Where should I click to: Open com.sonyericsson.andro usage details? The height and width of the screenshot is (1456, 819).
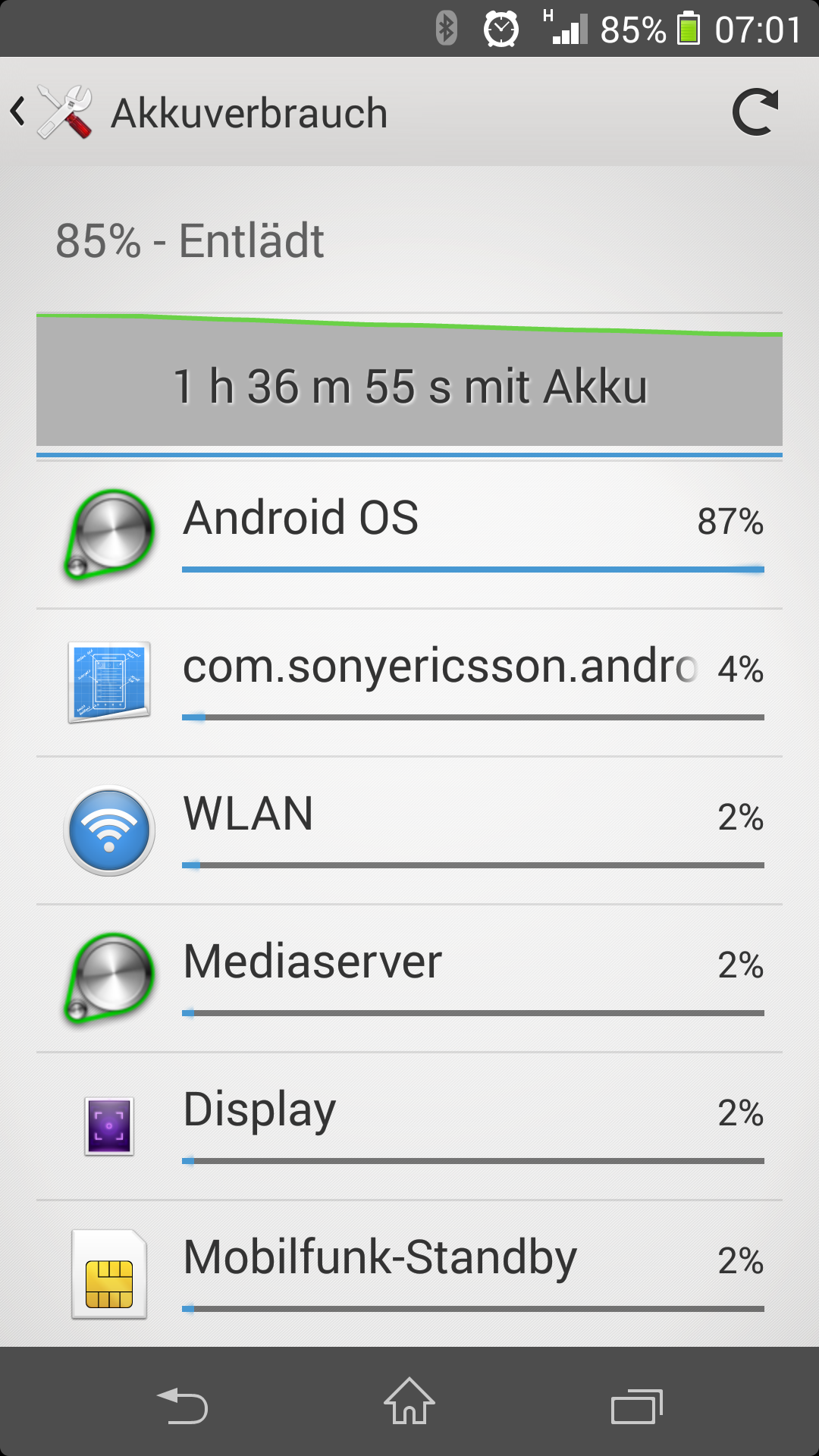409,682
